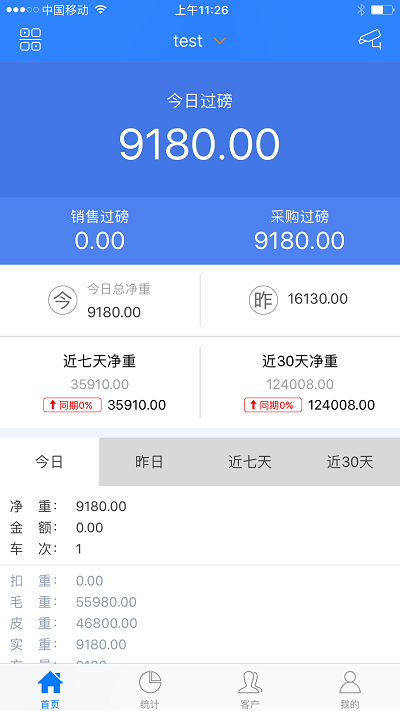Switch to the 昨日 tab
This screenshot has width=400, height=711.
coord(149,462)
